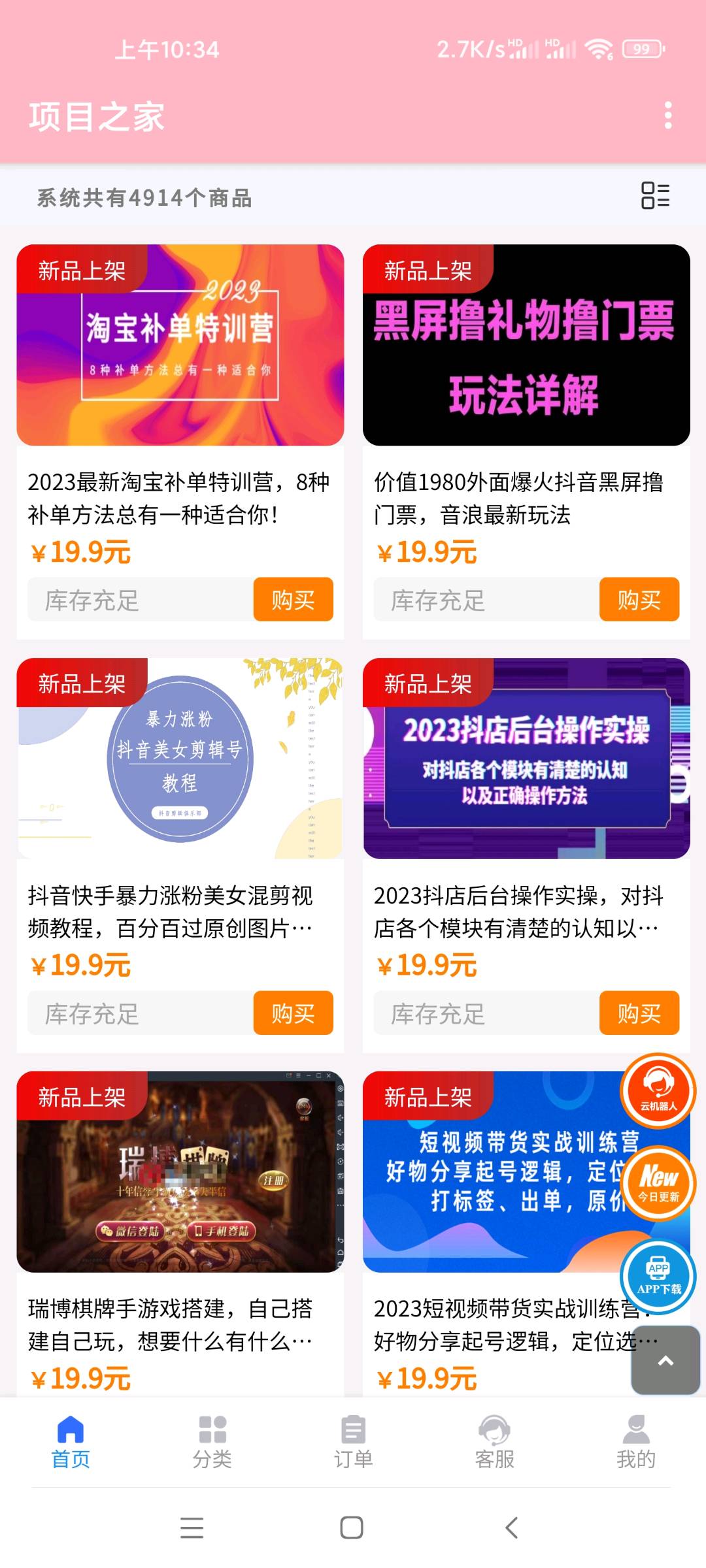Show today's updates via the New button

658,1183
